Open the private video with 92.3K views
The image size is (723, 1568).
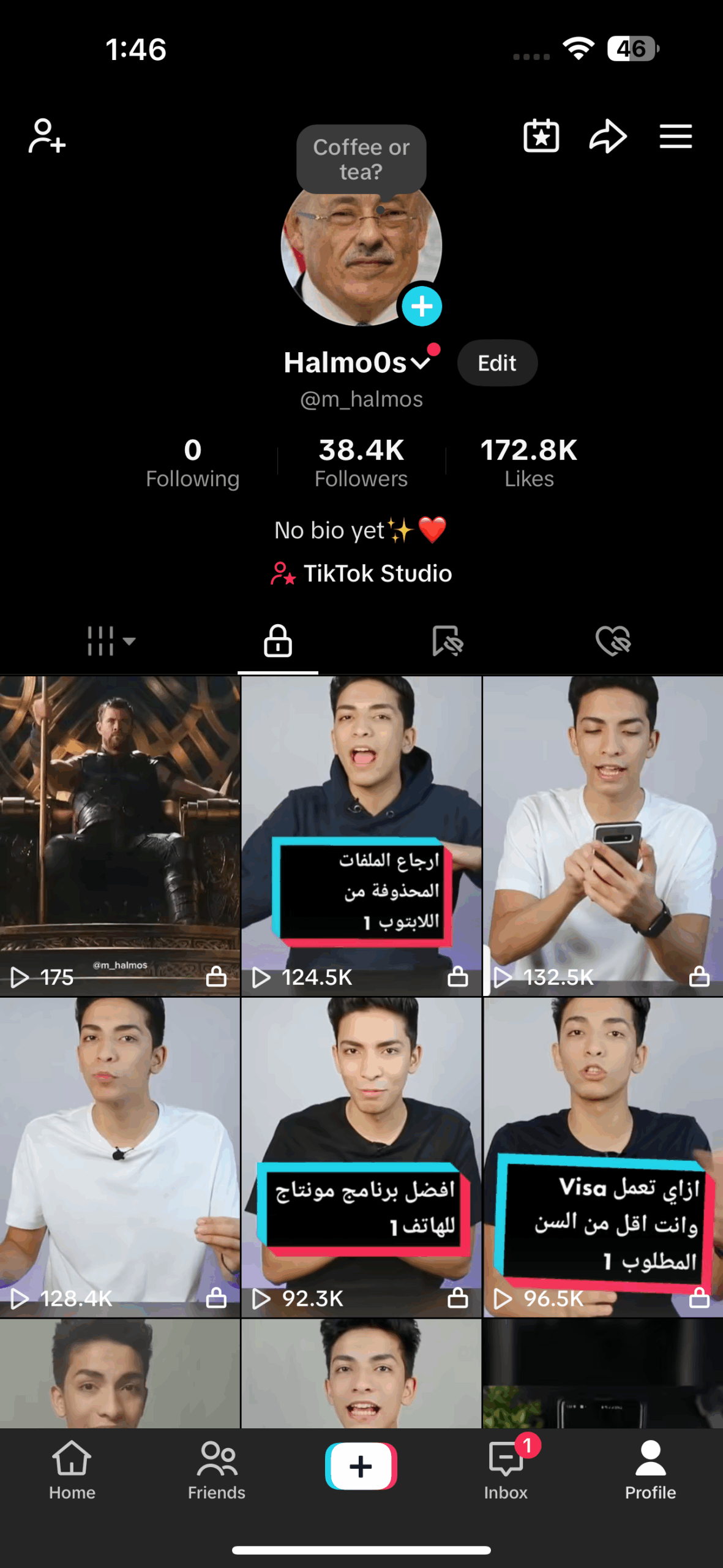coord(361,1156)
